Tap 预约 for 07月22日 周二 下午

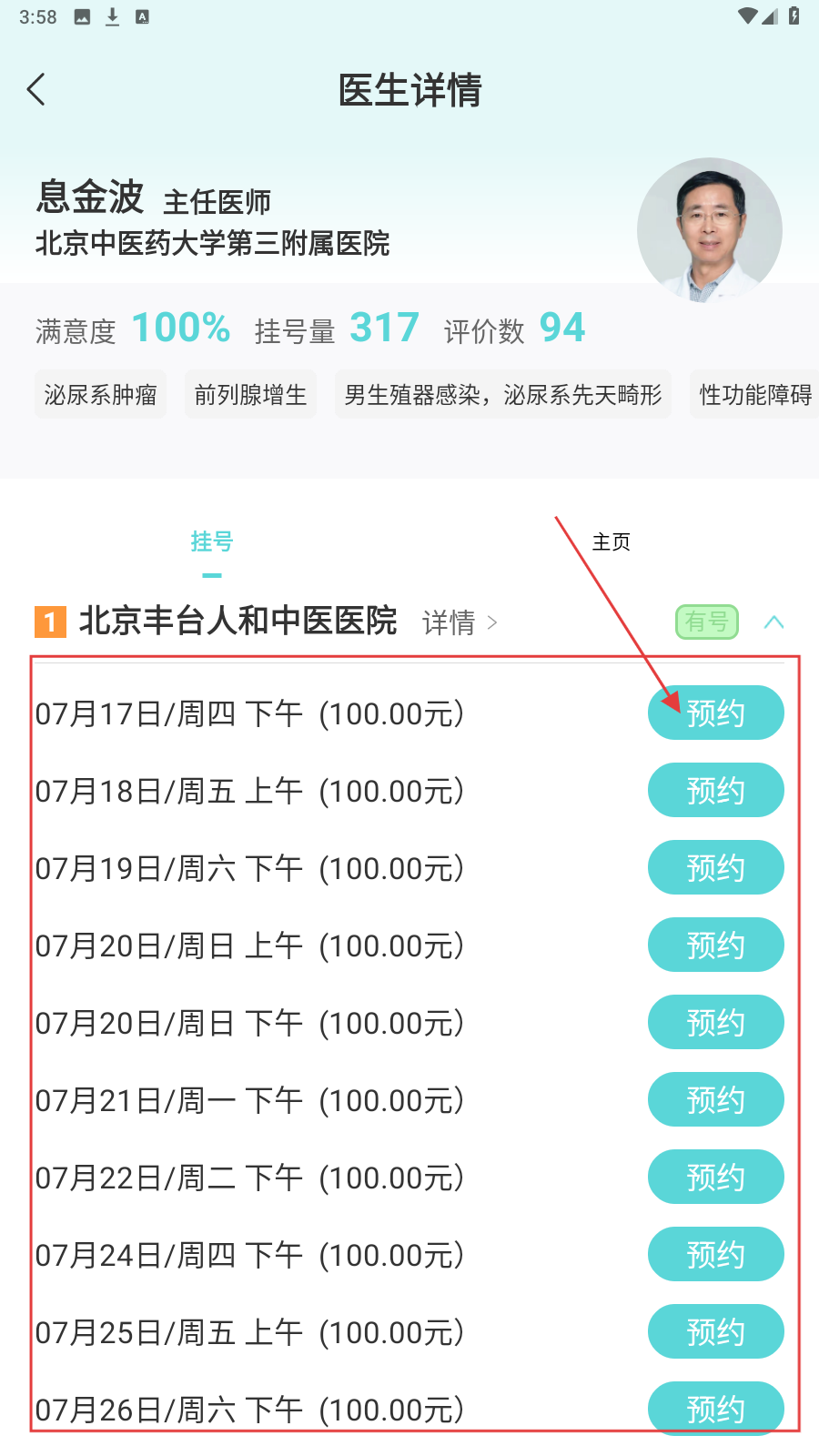tap(715, 1177)
